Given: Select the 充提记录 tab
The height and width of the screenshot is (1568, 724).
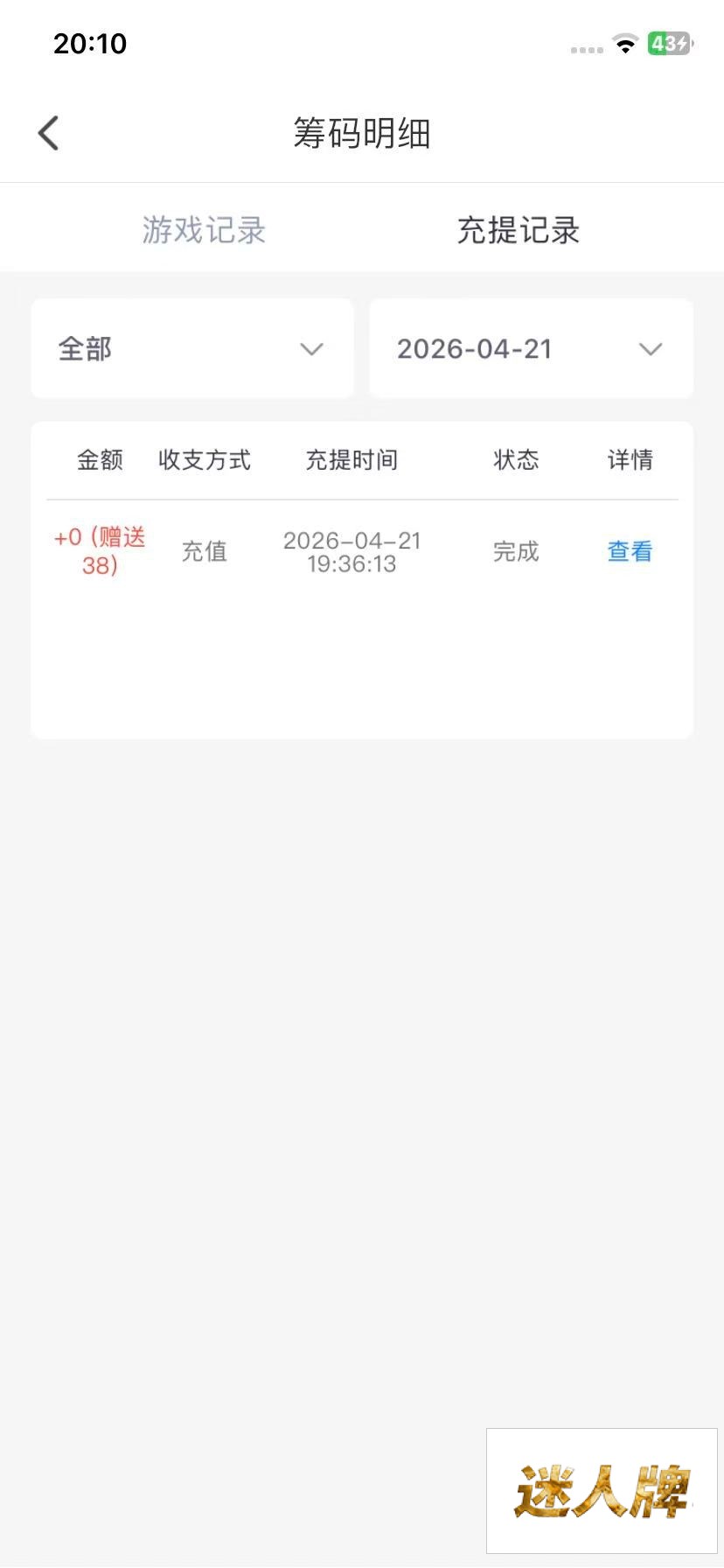Looking at the screenshot, I should point(519,230).
